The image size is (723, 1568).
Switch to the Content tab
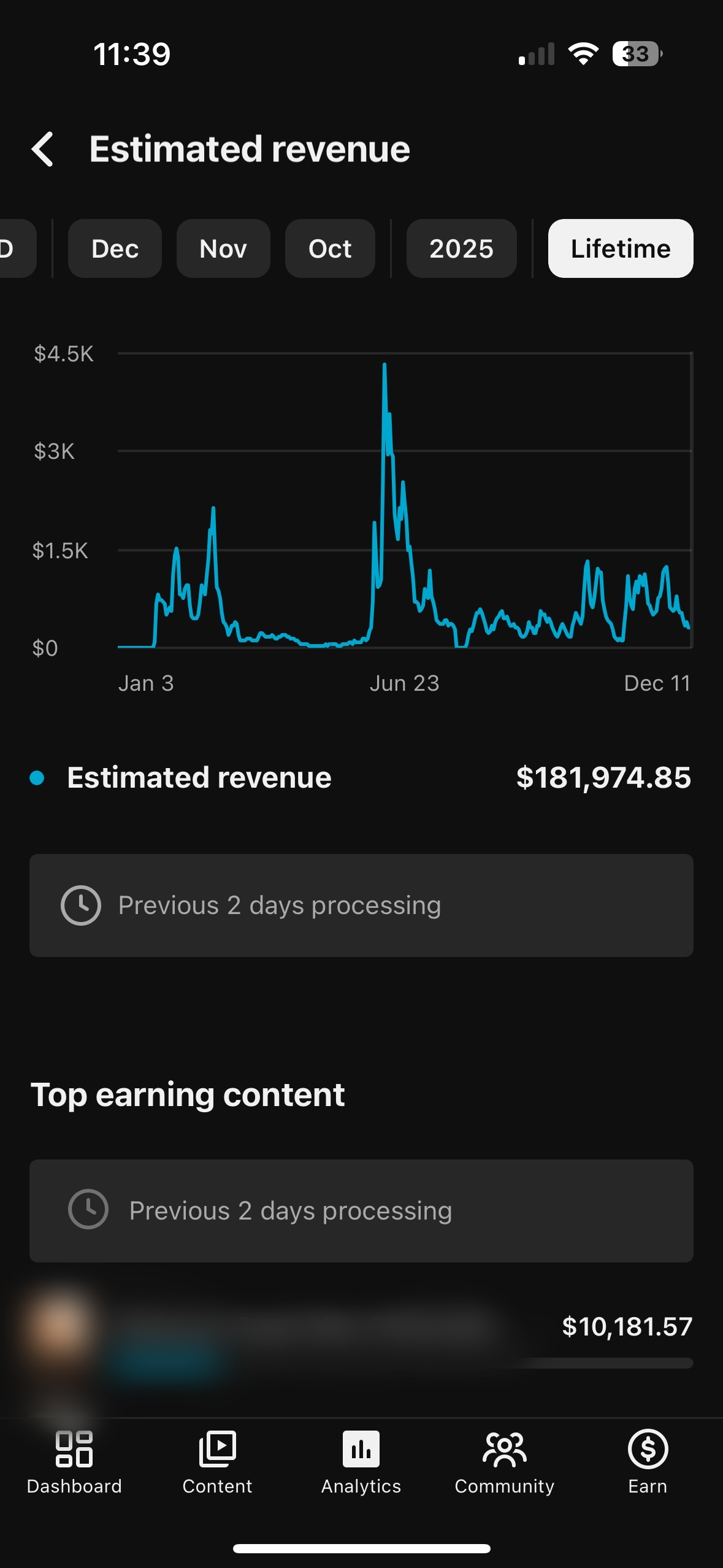pyautogui.click(x=217, y=1462)
